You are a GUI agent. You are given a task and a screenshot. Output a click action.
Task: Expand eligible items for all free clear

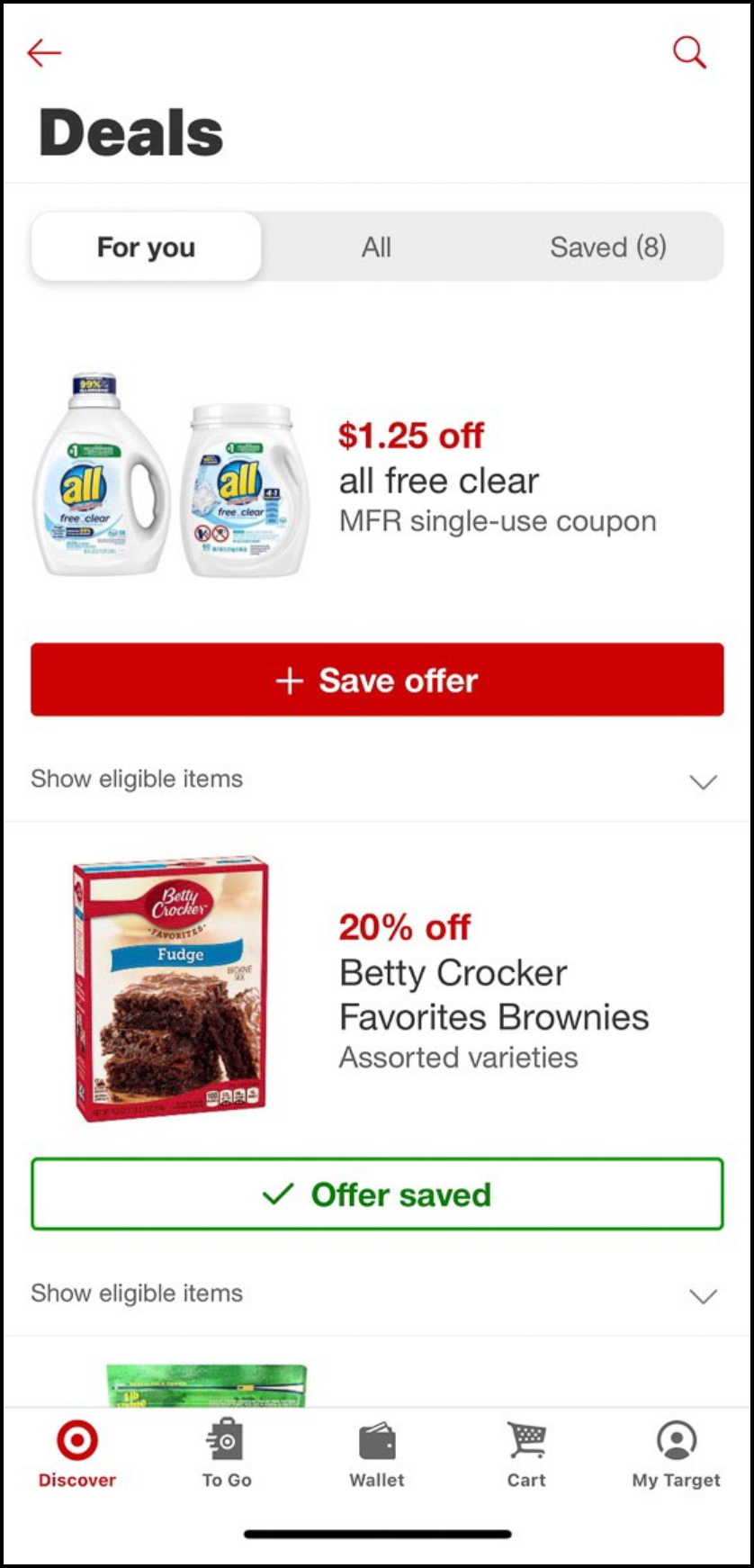(x=377, y=779)
